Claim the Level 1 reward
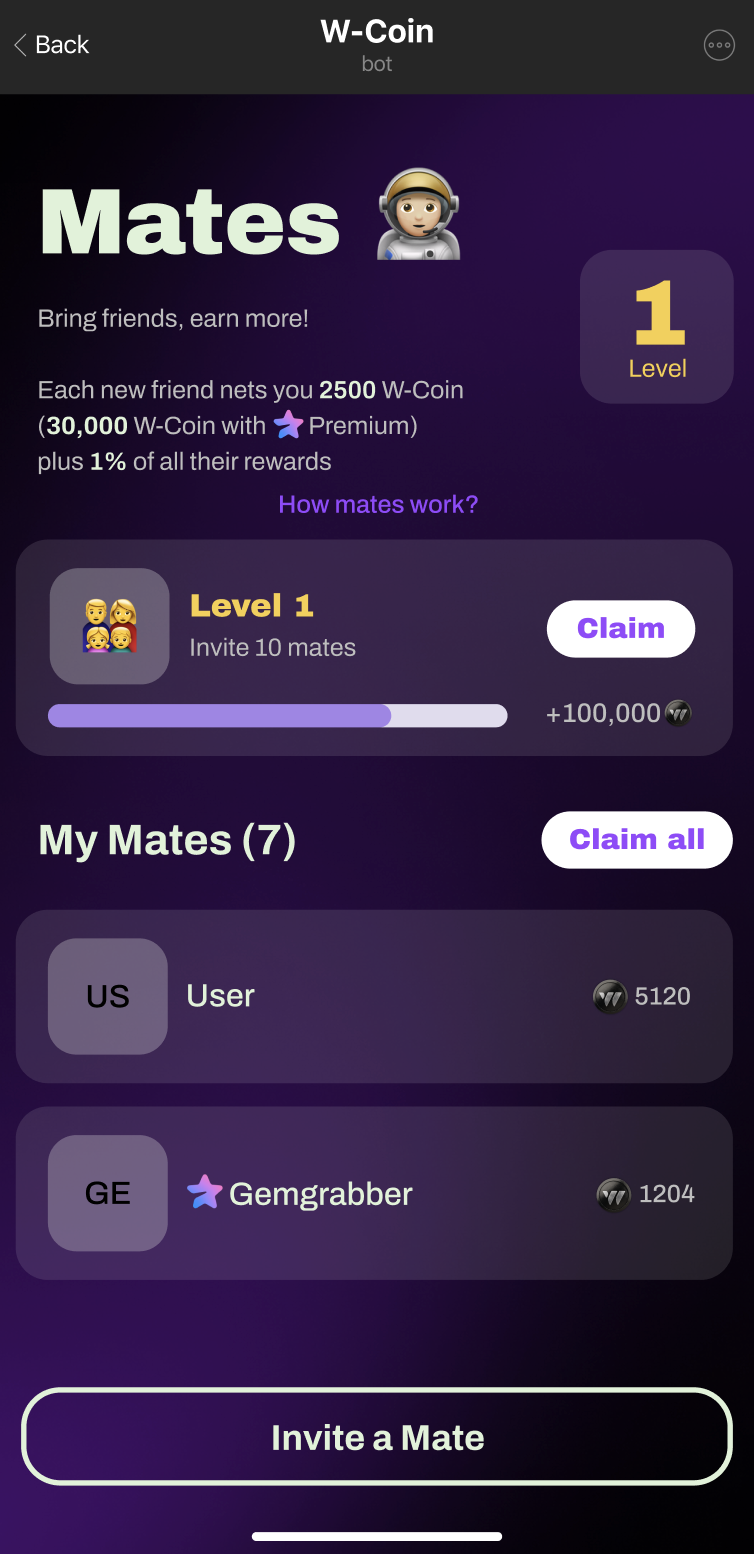The image size is (754, 1554). pos(620,629)
